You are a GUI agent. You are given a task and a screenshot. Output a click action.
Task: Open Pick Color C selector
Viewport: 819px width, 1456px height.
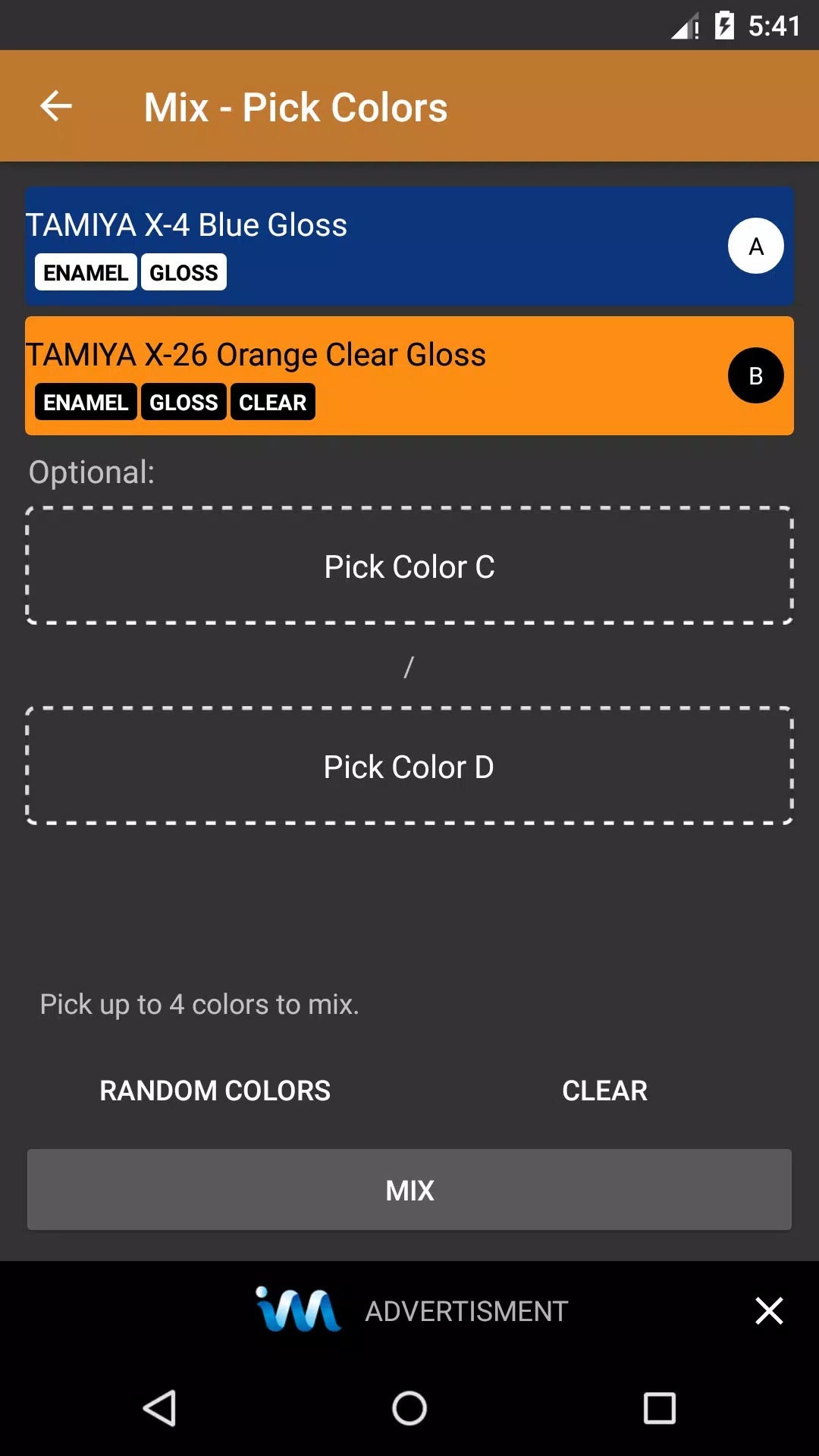click(x=409, y=566)
